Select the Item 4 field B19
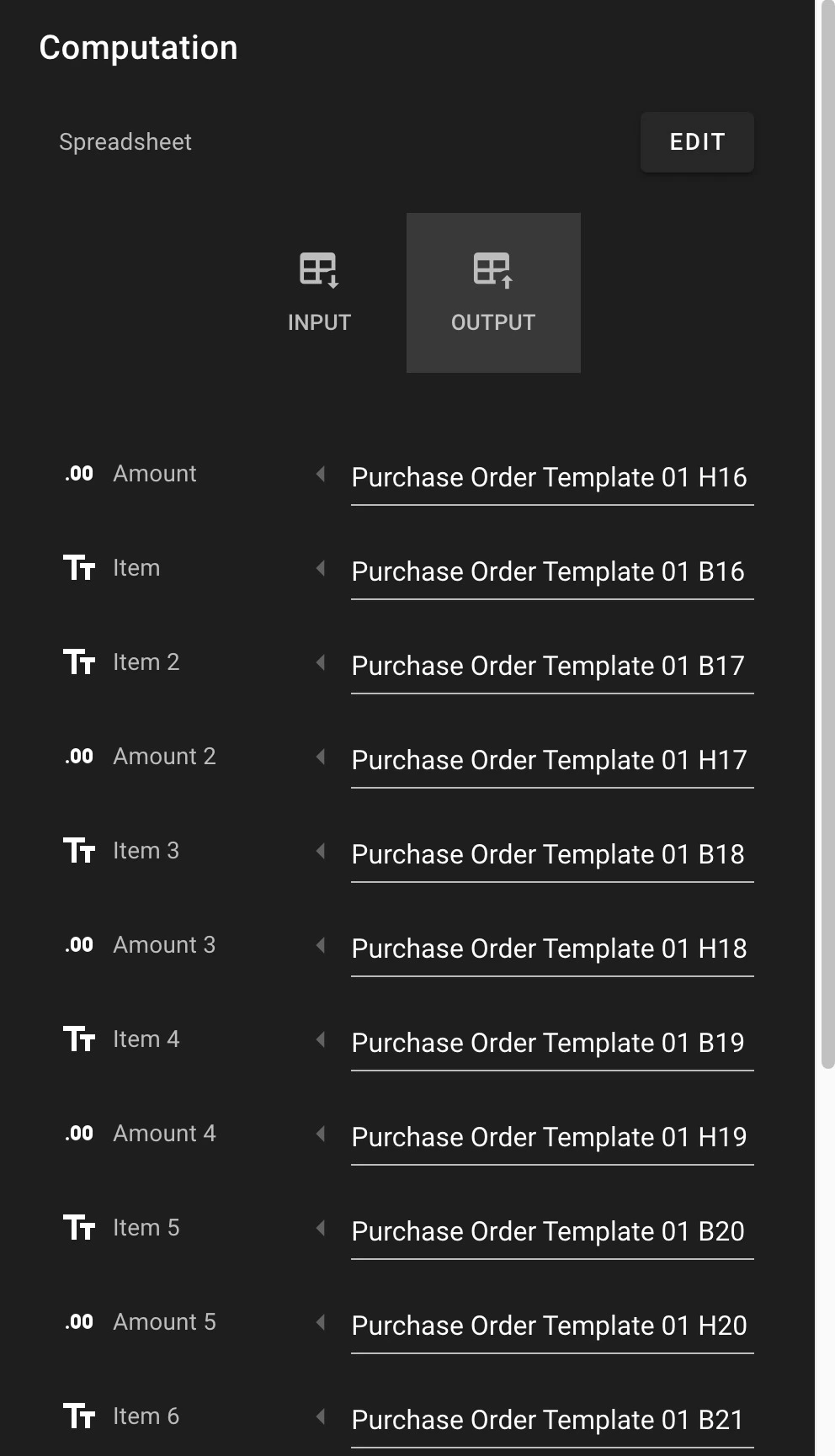 pyautogui.click(x=551, y=1043)
